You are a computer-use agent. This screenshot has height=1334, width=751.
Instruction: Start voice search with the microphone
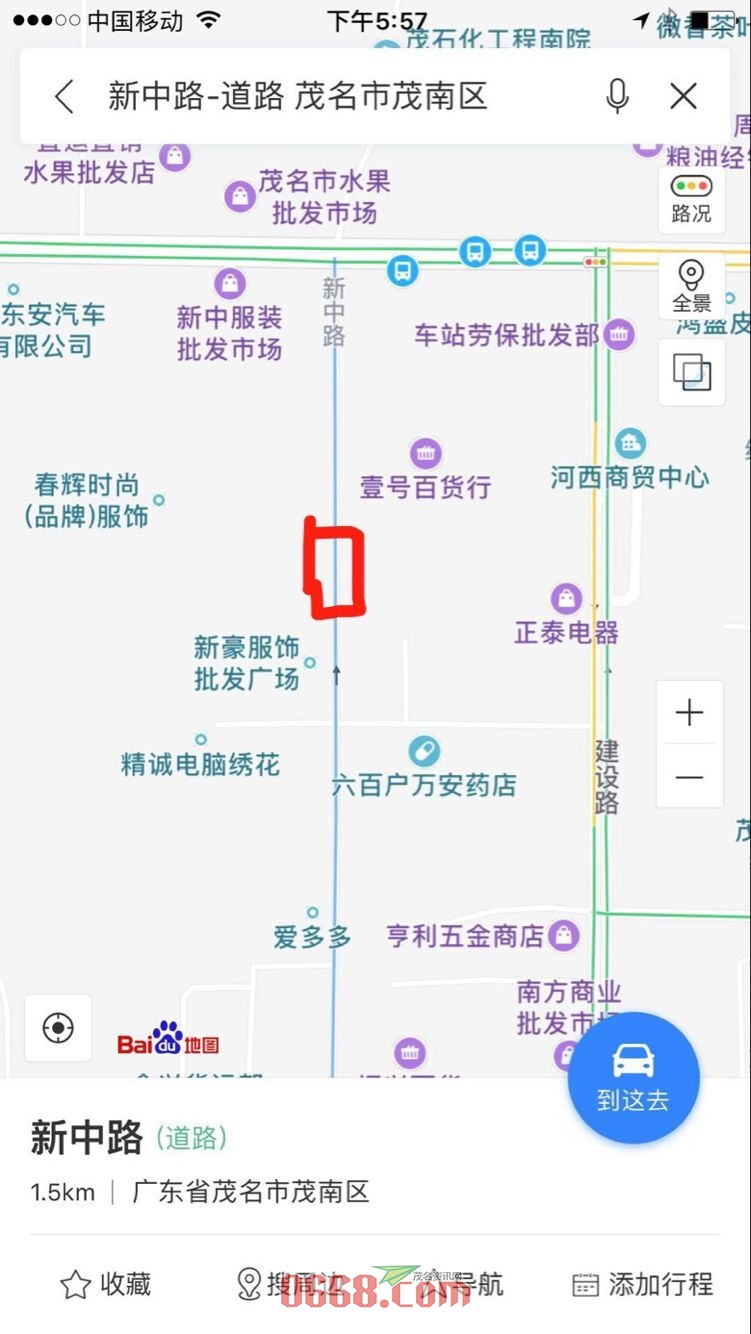tap(617, 97)
